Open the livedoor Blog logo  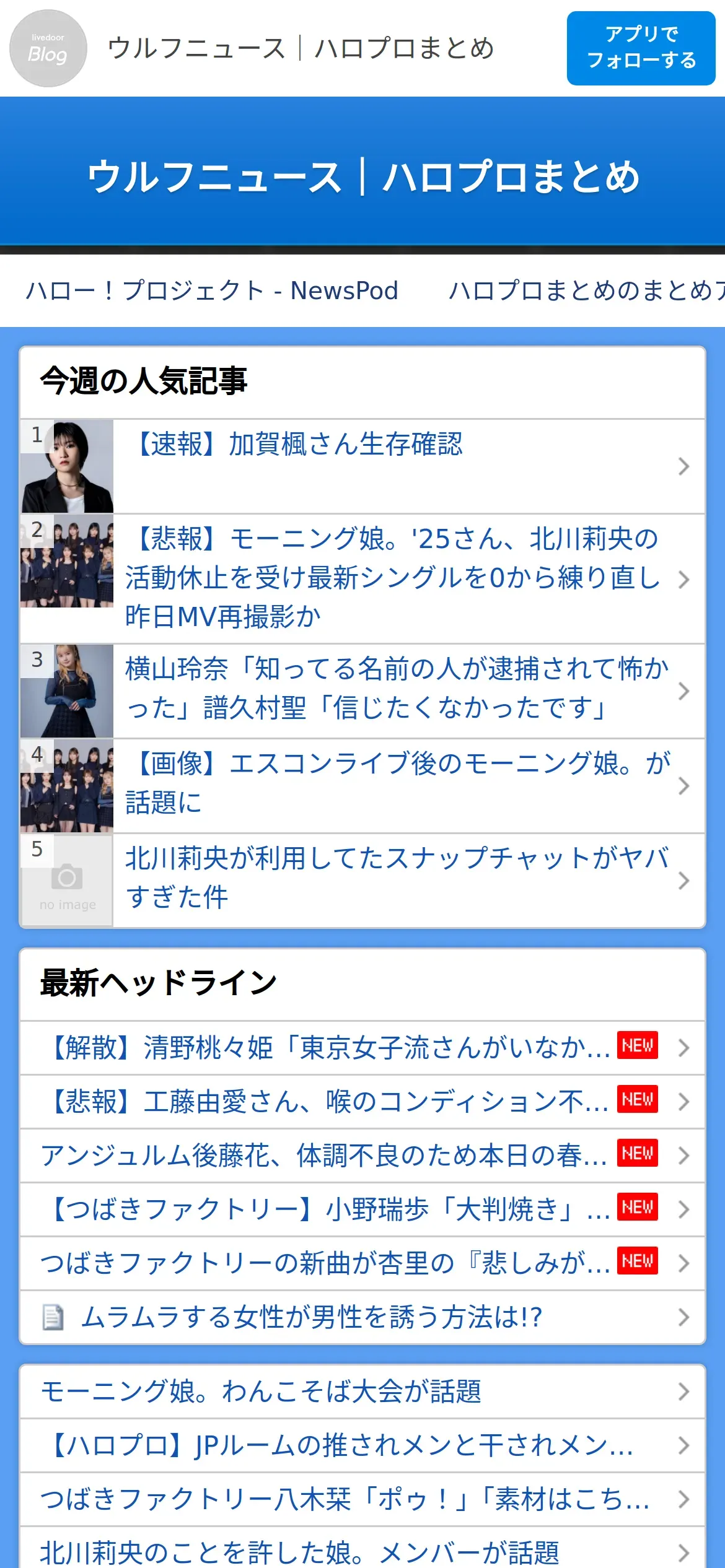click(48, 48)
